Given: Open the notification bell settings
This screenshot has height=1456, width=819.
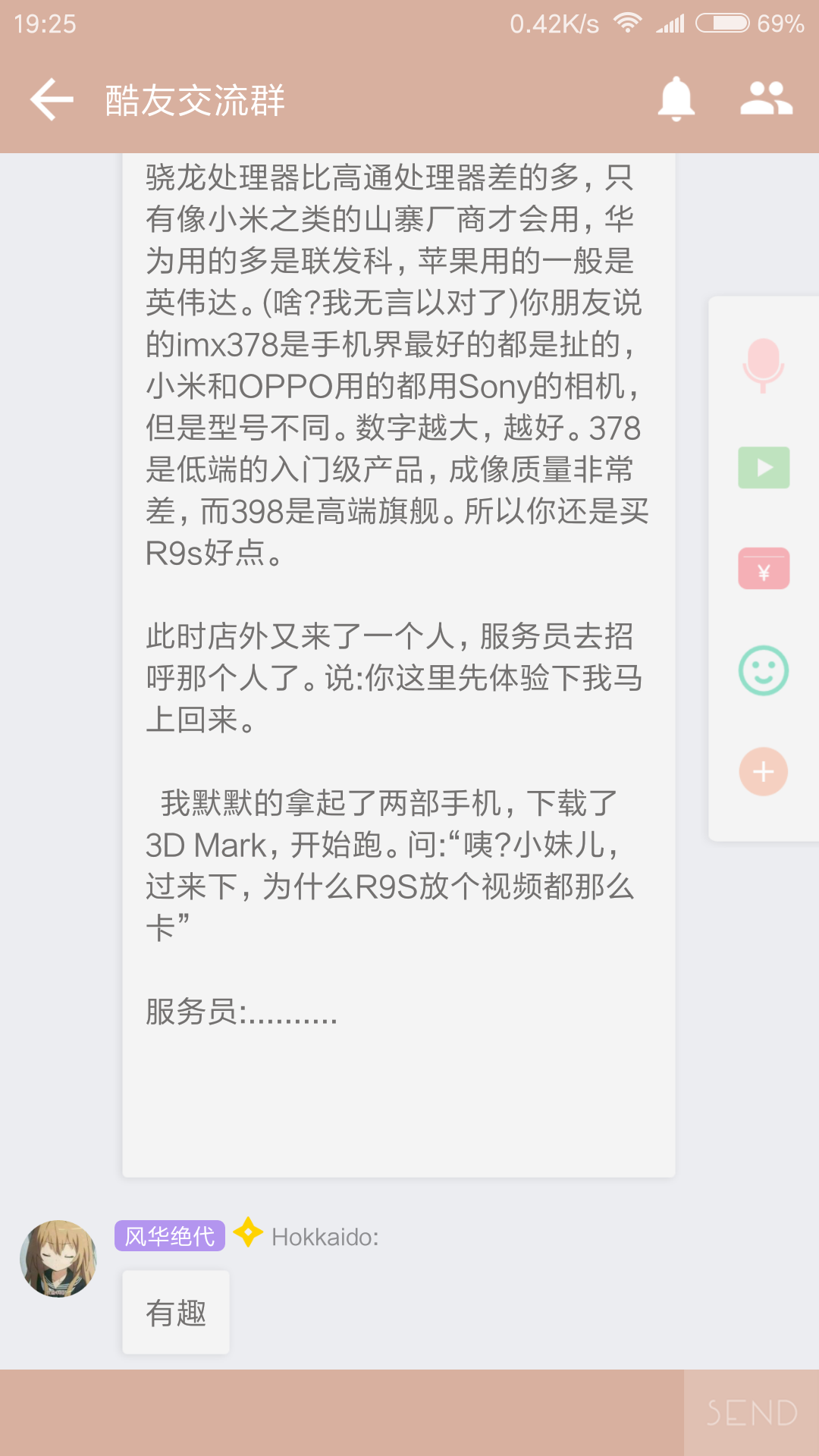Looking at the screenshot, I should coord(676,99).
